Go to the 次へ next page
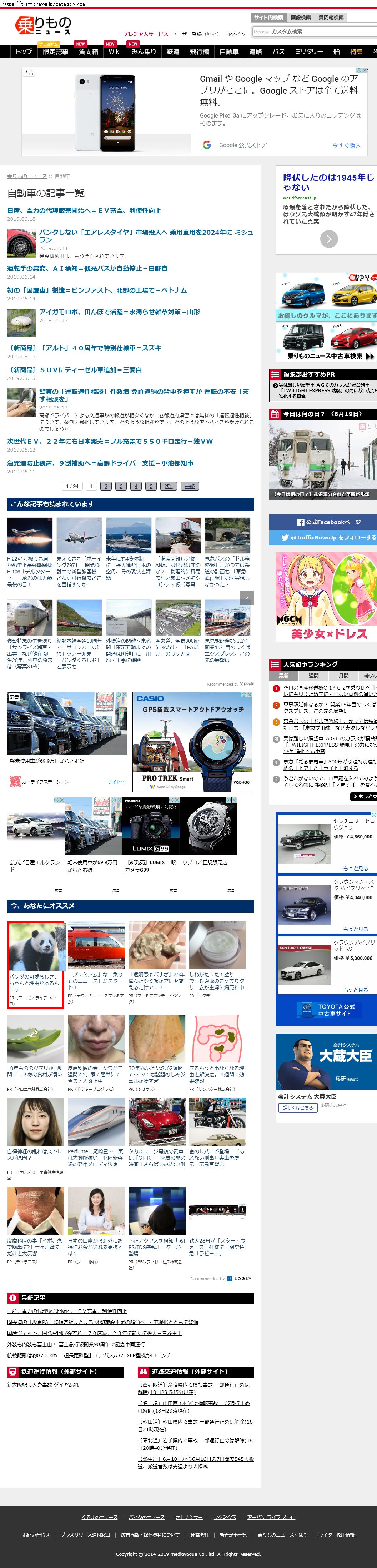 tap(169, 486)
